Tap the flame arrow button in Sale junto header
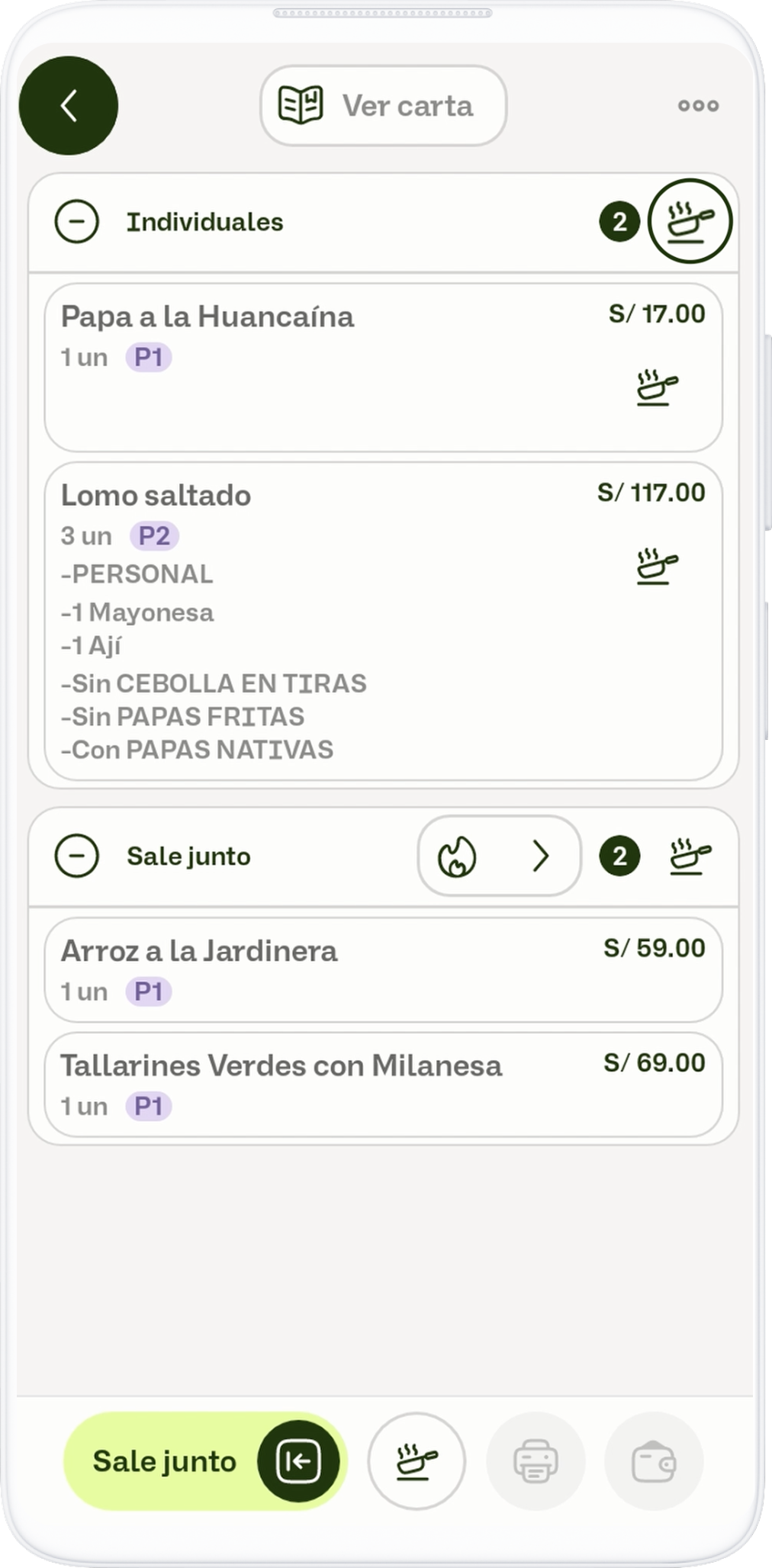The height and width of the screenshot is (1568, 772). click(499, 856)
